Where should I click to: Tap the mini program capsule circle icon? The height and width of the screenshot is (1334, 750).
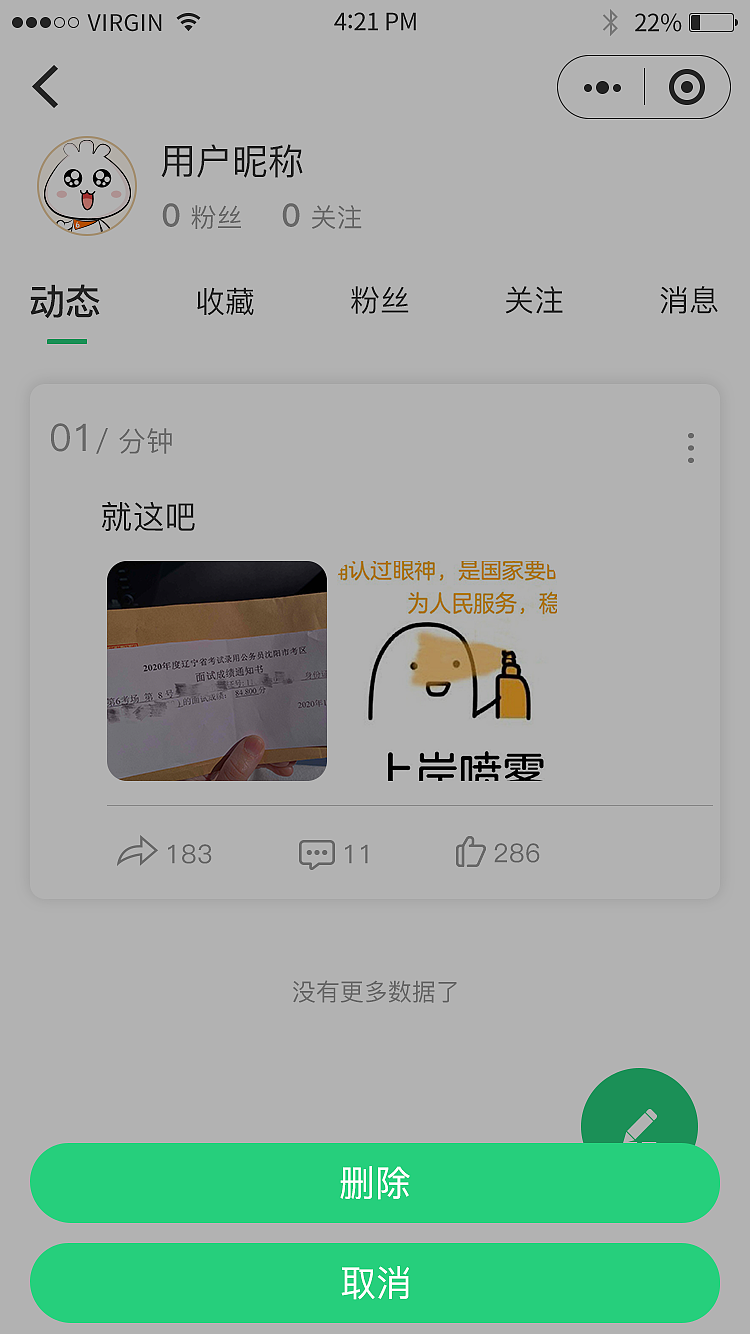686,86
